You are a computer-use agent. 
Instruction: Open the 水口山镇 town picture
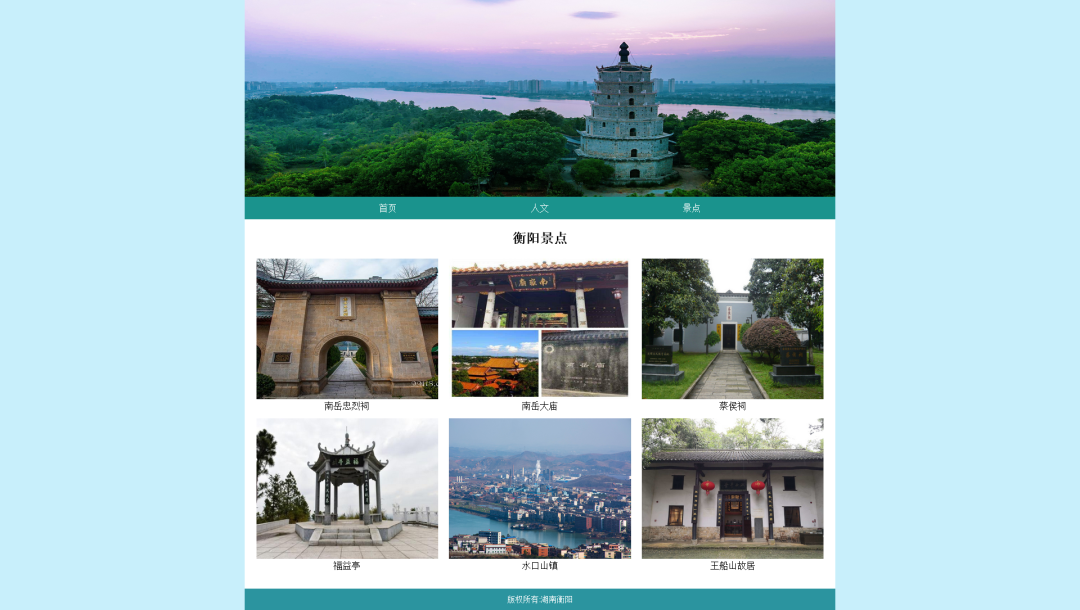click(x=539, y=488)
